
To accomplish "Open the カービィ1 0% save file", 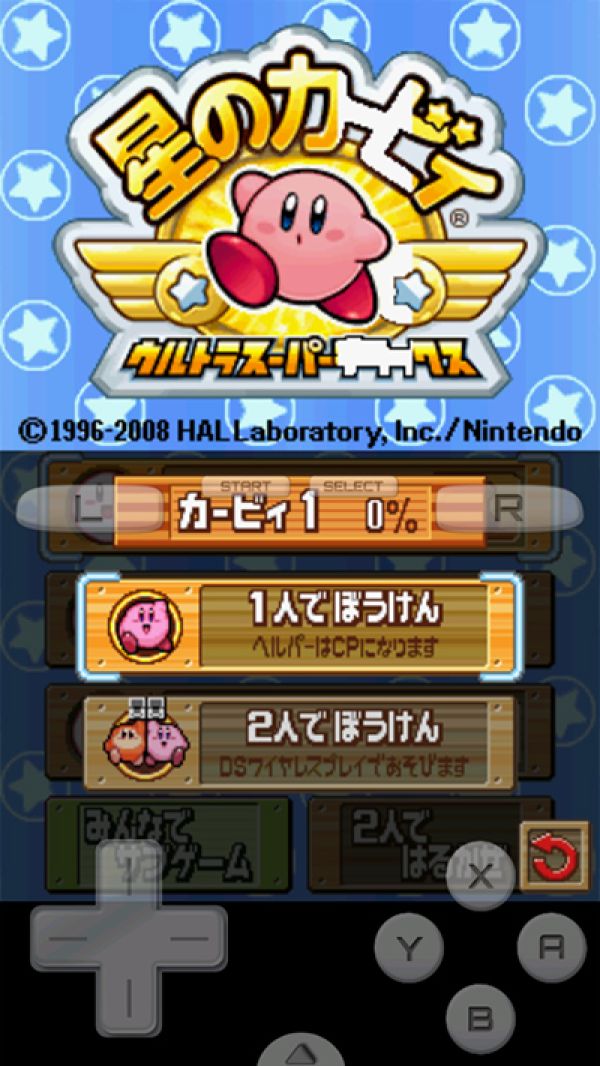I will click(x=300, y=513).
